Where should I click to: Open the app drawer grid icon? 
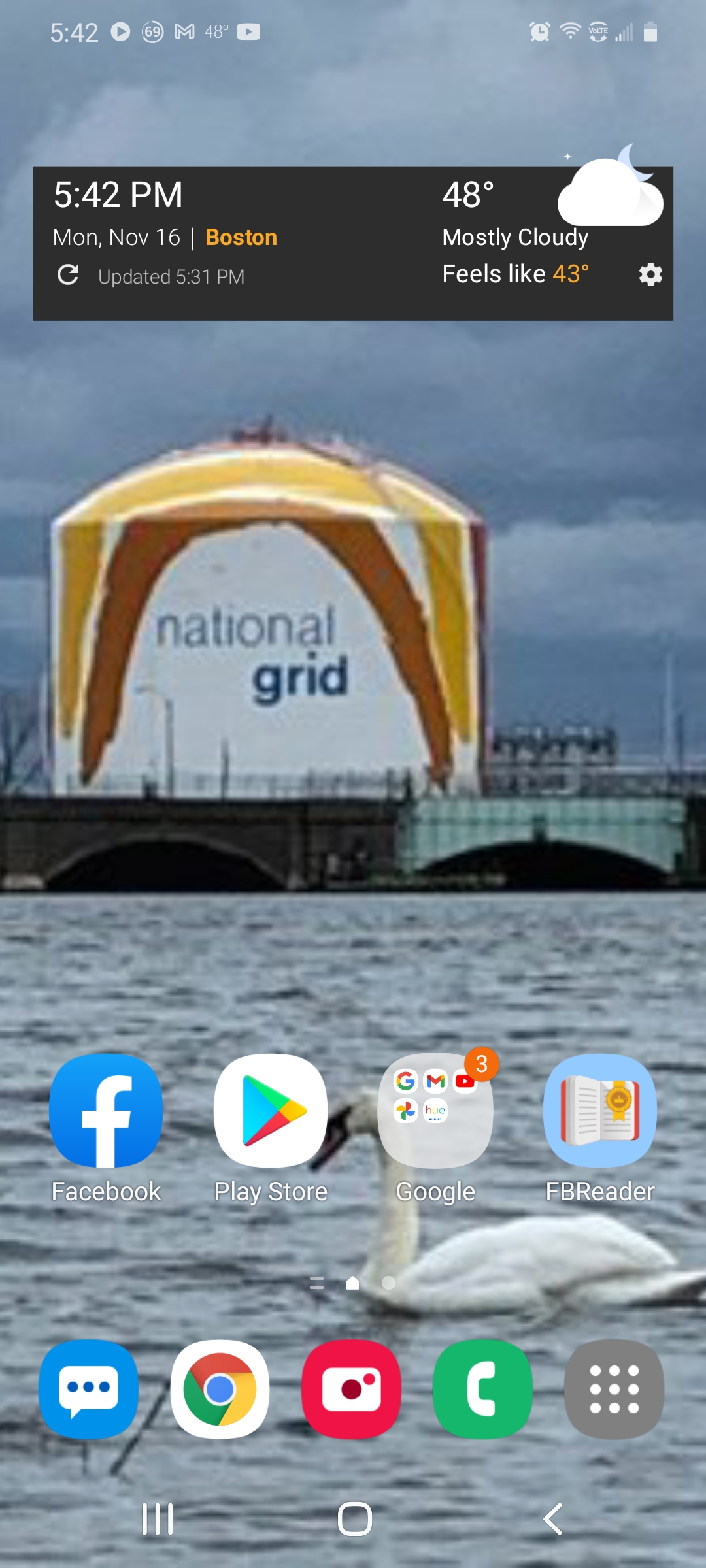614,1390
